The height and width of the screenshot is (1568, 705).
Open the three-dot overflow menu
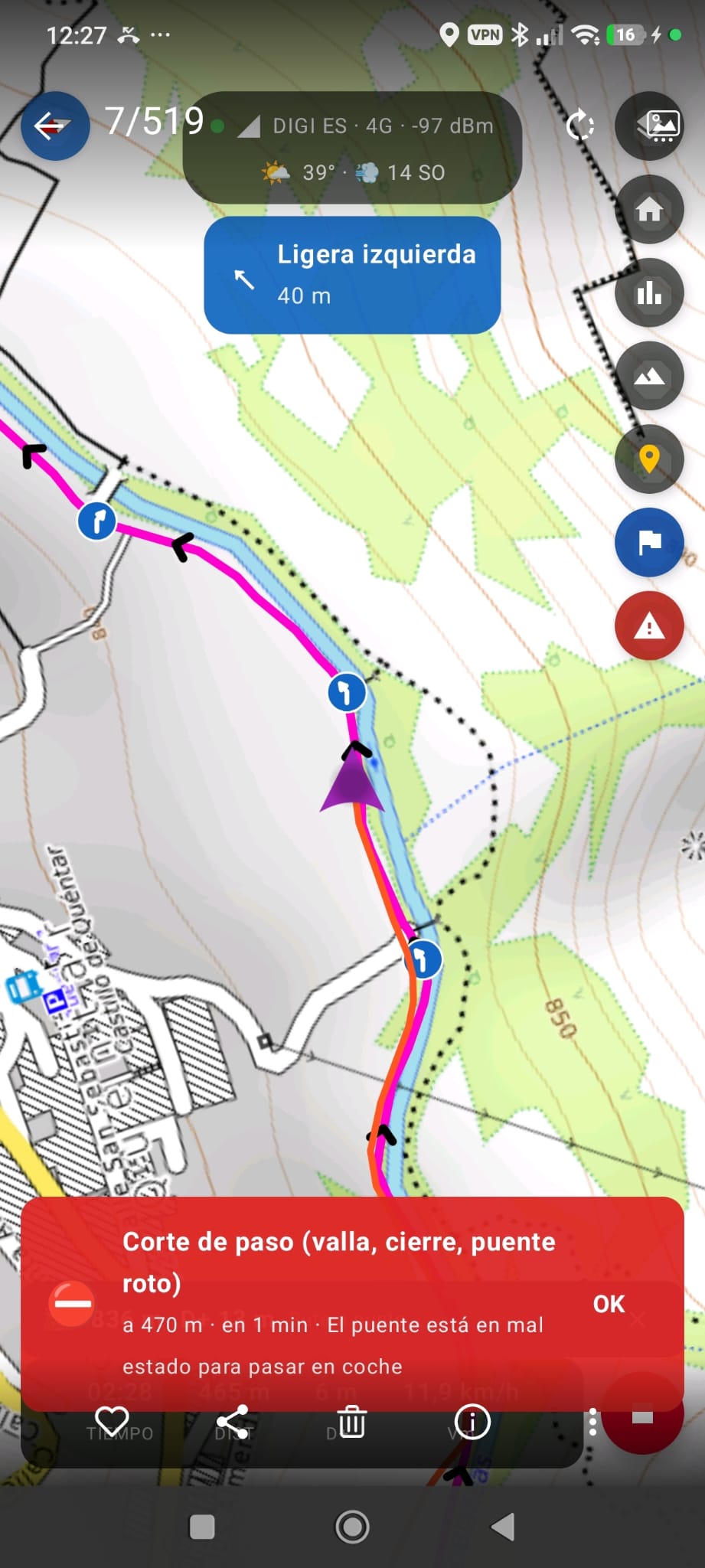[x=592, y=1422]
